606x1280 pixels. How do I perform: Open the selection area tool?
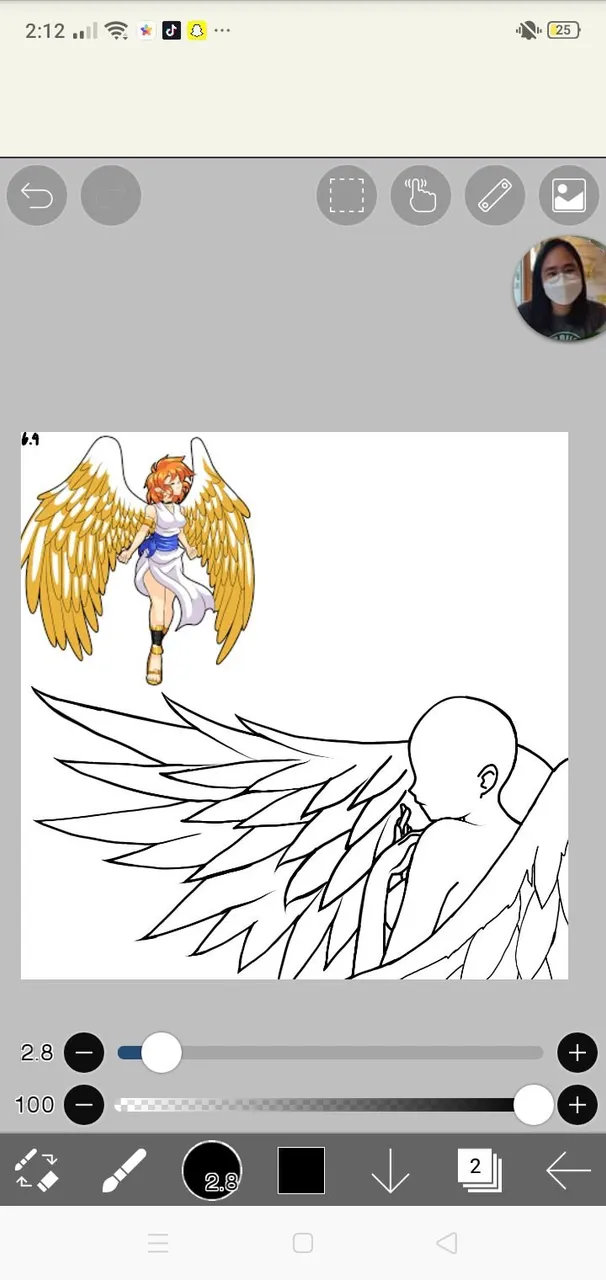click(x=347, y=196)
